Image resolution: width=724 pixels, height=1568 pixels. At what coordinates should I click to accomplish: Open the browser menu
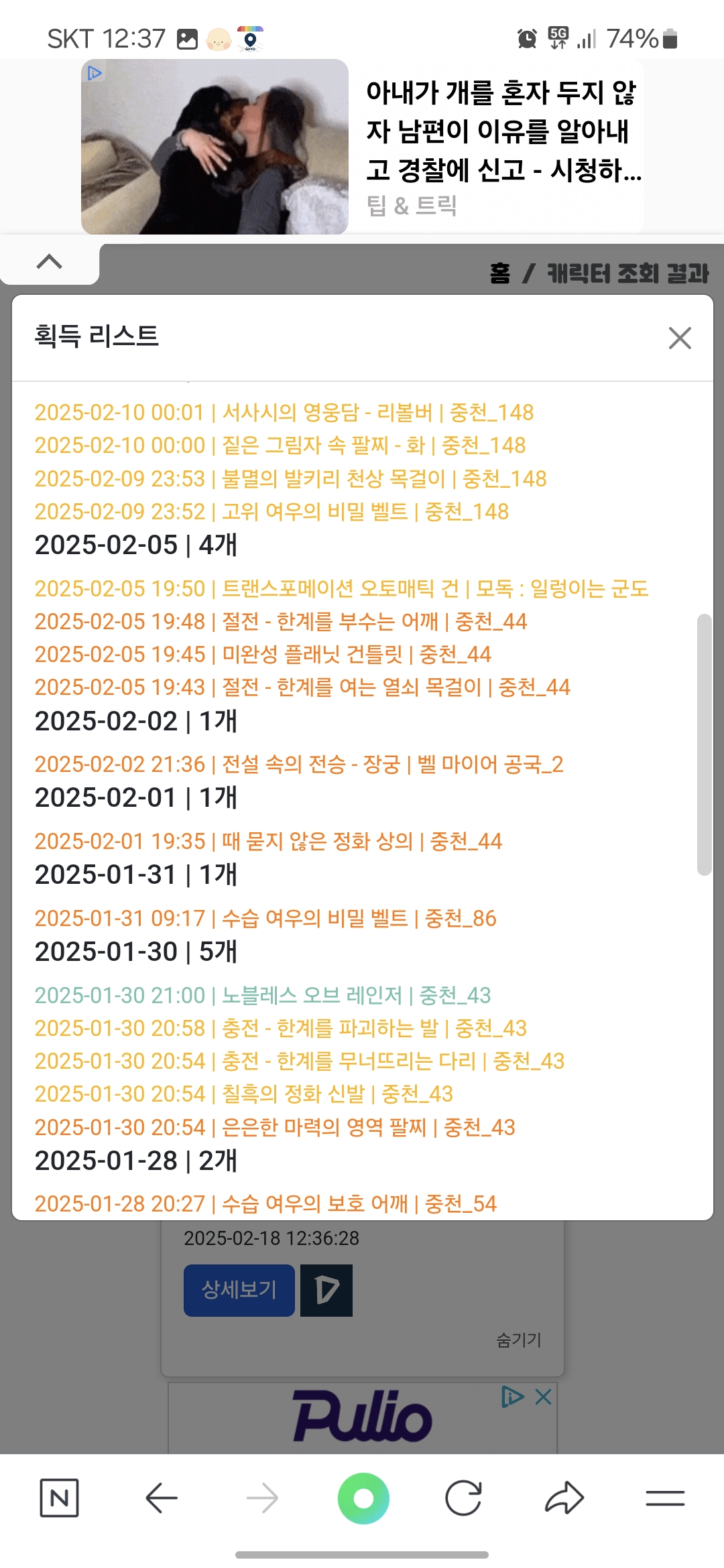(665, 1498)
